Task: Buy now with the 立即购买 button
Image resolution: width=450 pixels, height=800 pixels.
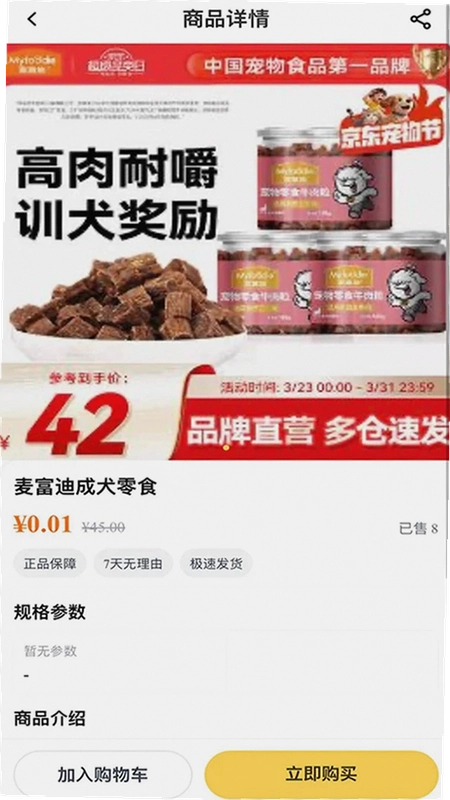Action: [321, 774]
